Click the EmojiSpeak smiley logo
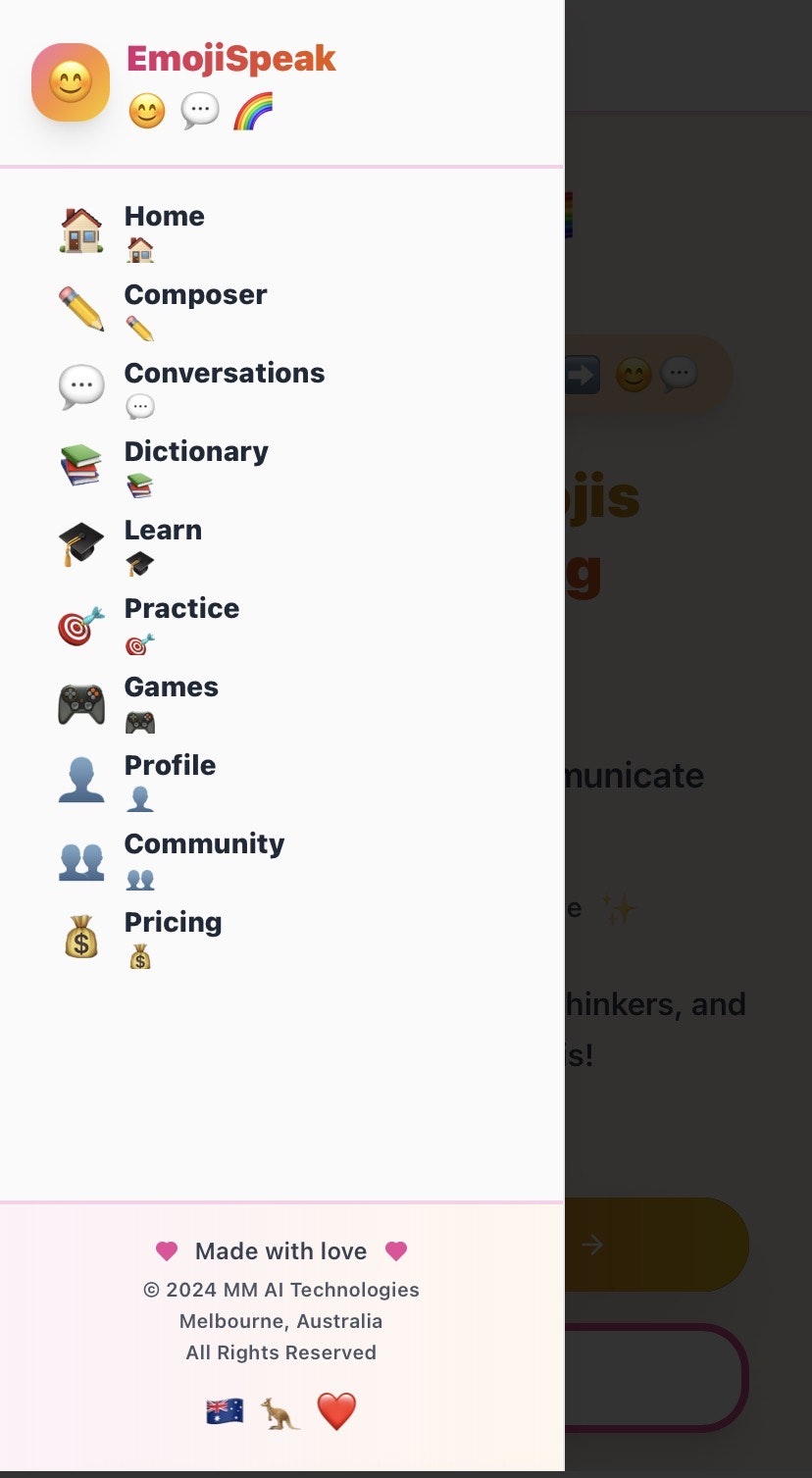The height and width of the screenshot is (1478, 812). tap(68, 81)
